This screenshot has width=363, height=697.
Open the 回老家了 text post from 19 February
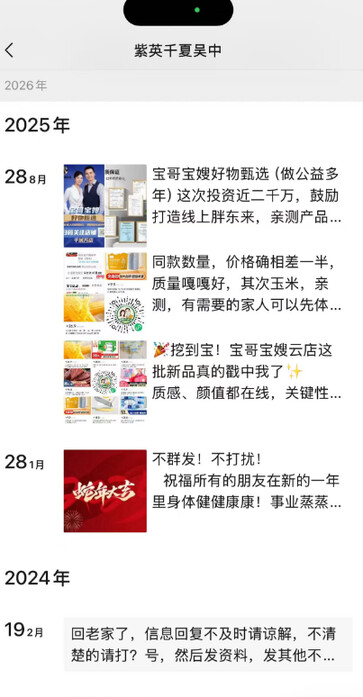[x=208, y=644]
